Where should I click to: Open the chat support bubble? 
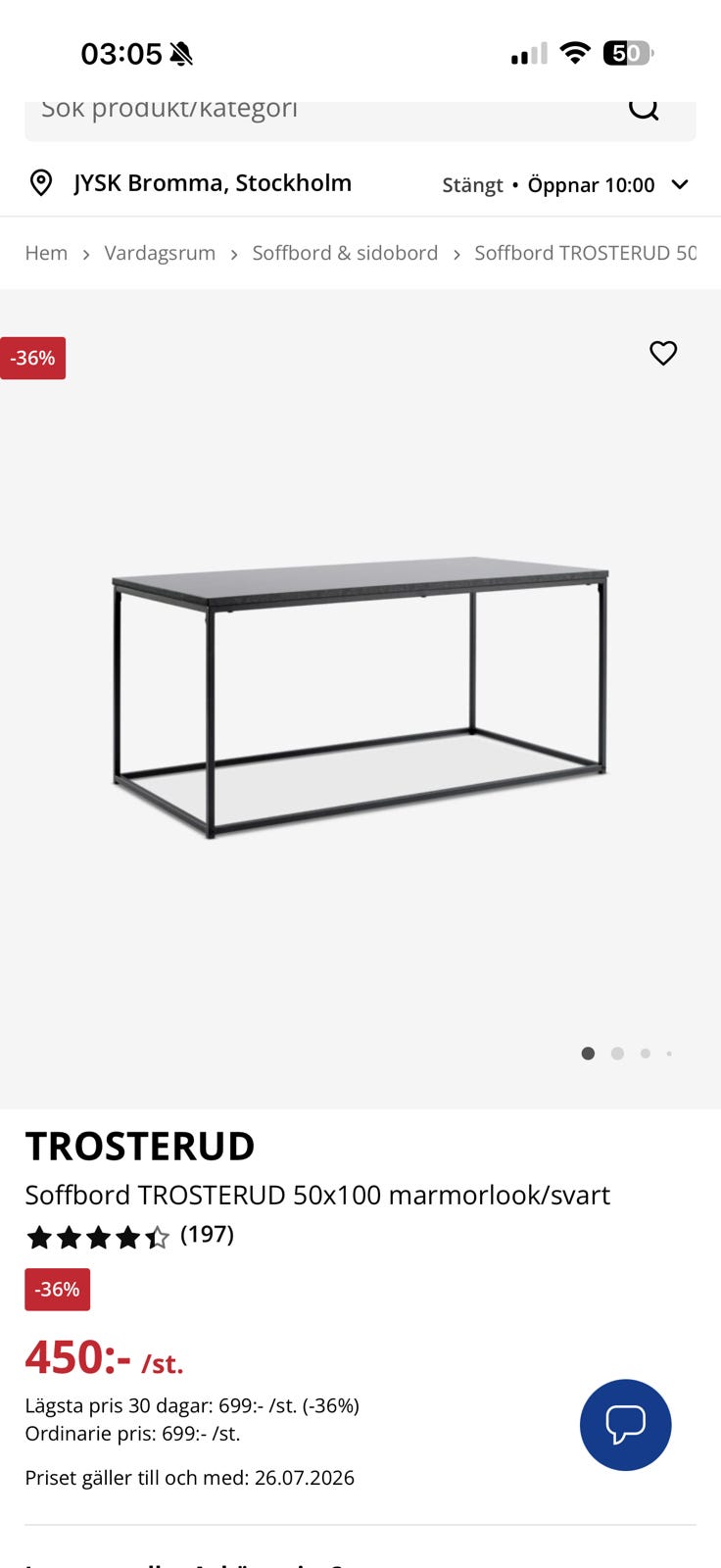[626, 1425]
